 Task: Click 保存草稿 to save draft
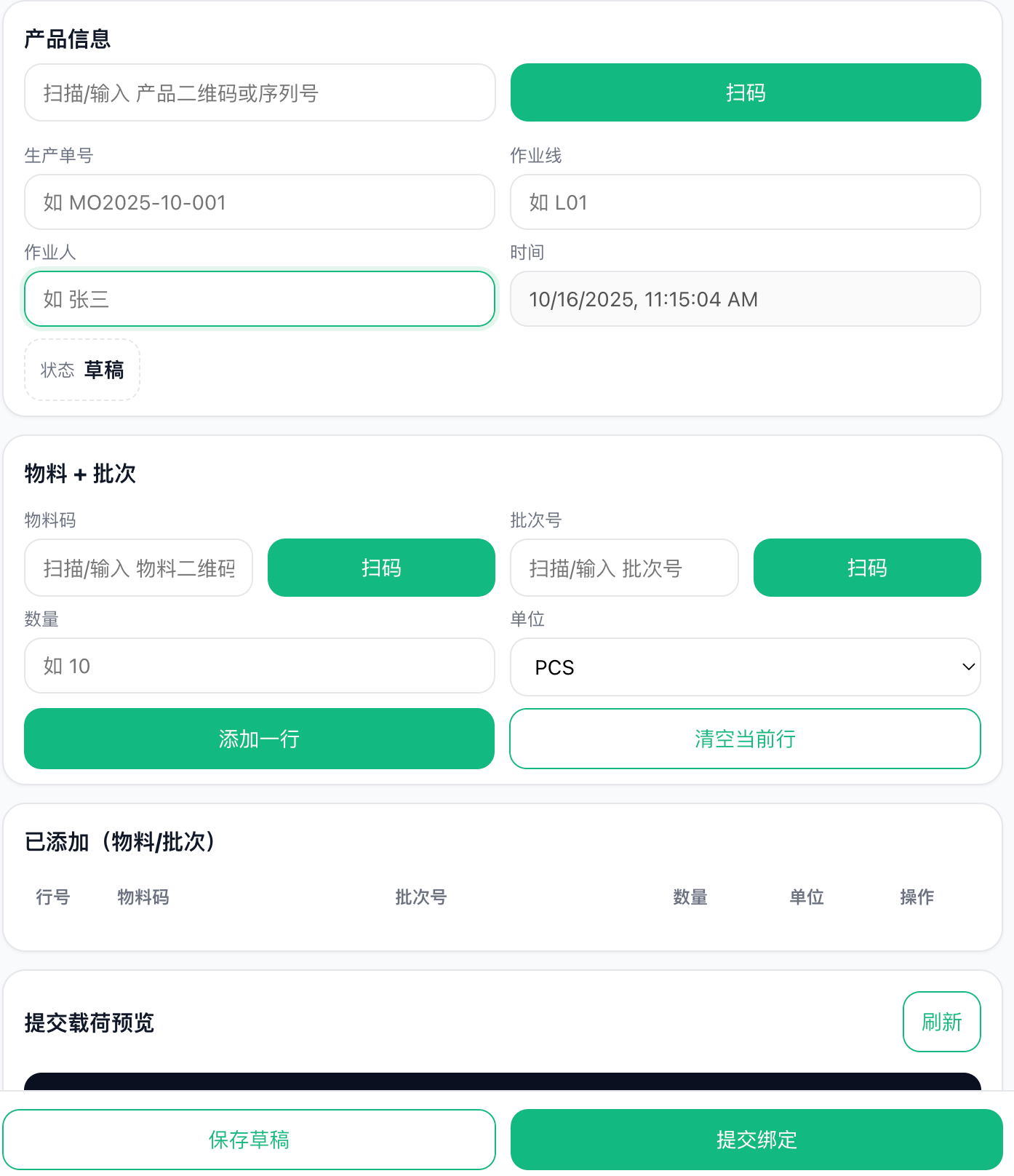pyautogui.click(x=250, y=1140)
